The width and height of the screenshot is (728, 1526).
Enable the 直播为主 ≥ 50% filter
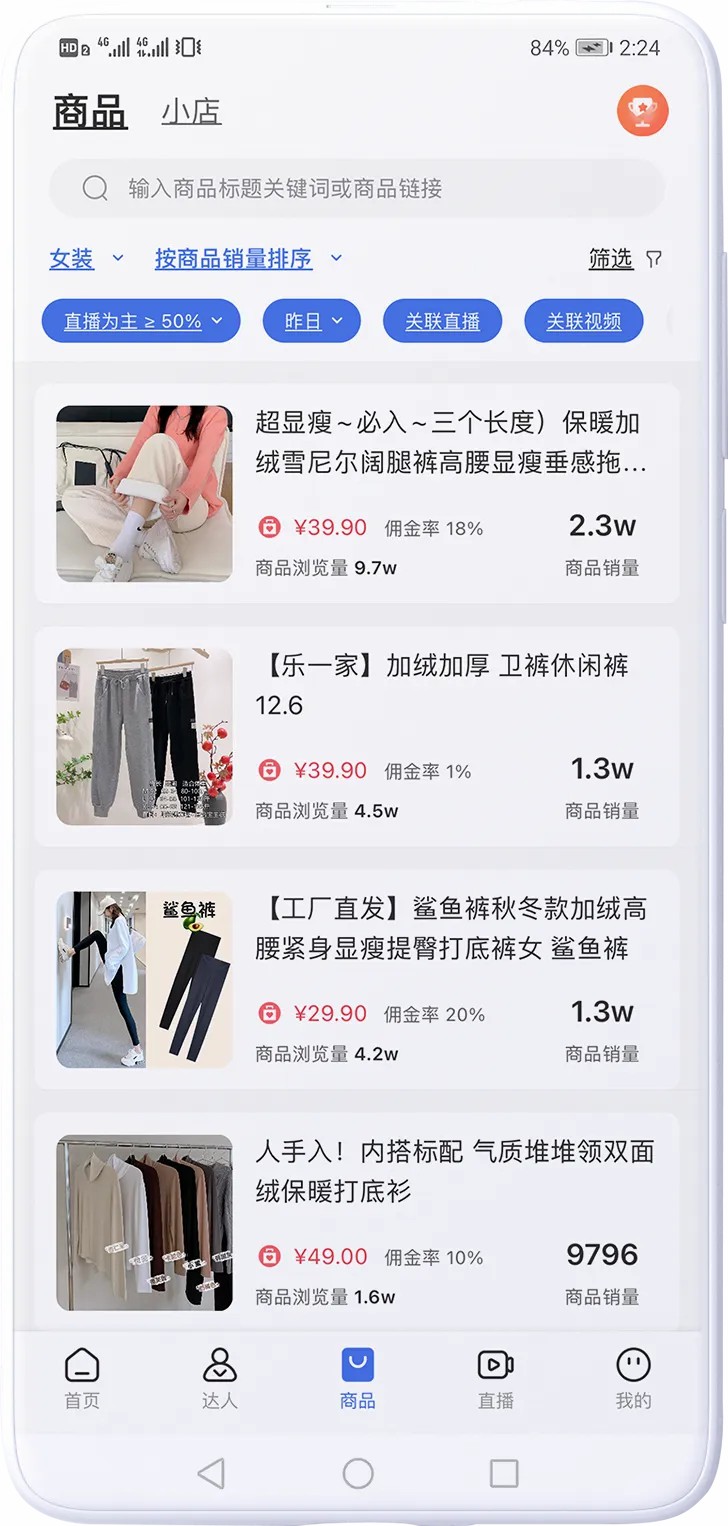[139, 321]
